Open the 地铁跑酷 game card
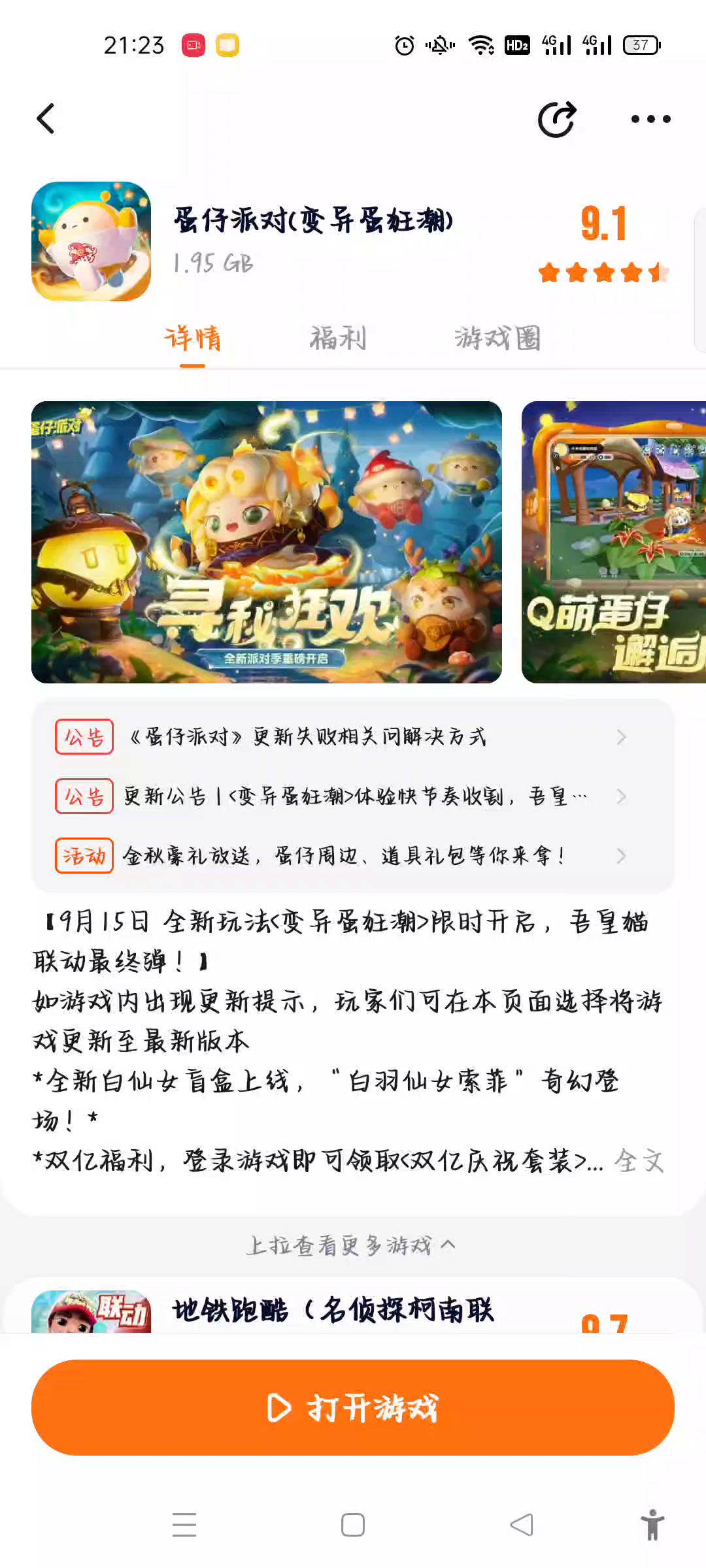 pos(332,1311)
